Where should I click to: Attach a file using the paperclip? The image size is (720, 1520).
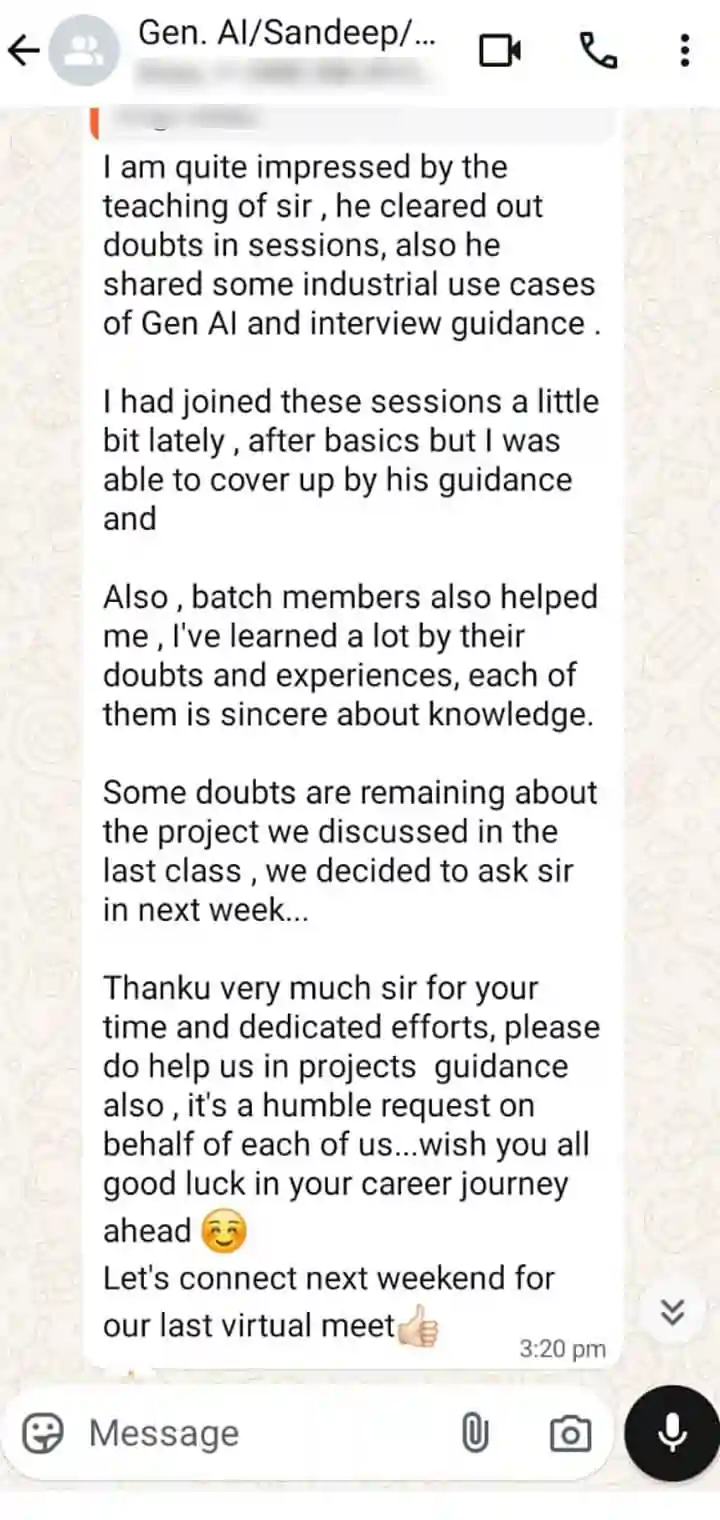[475, 1434]
